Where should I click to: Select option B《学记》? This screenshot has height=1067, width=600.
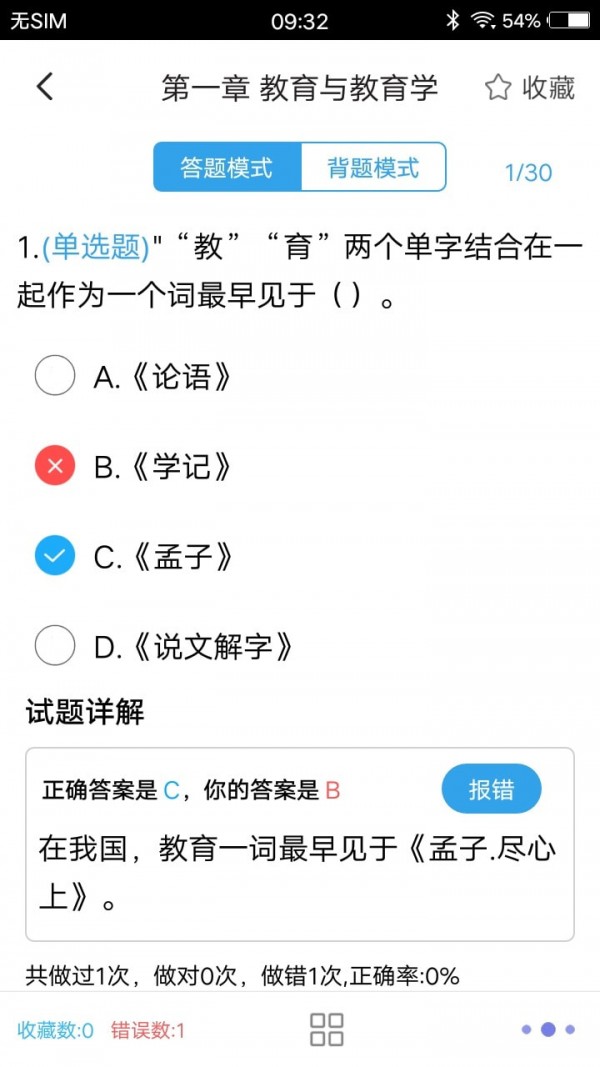133,465
